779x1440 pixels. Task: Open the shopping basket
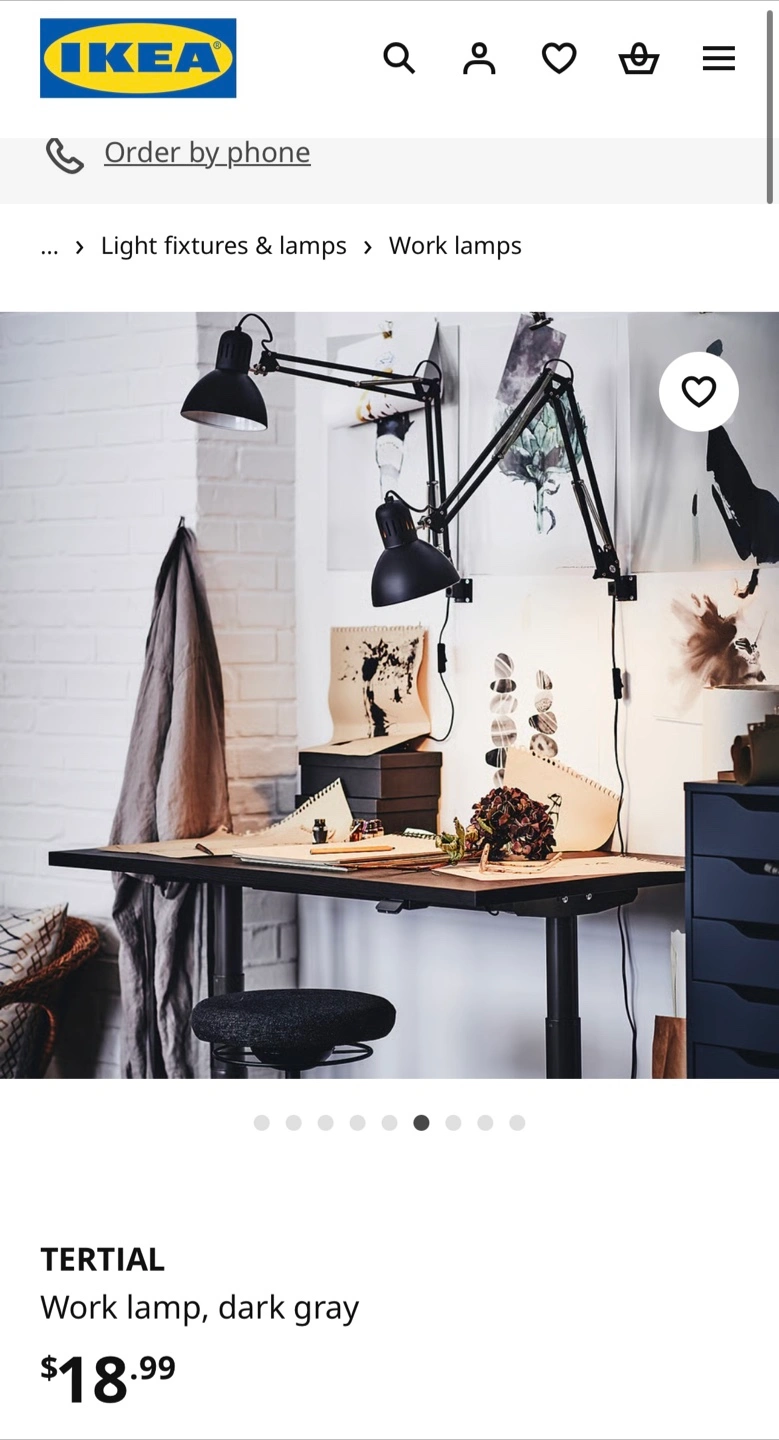639,60
